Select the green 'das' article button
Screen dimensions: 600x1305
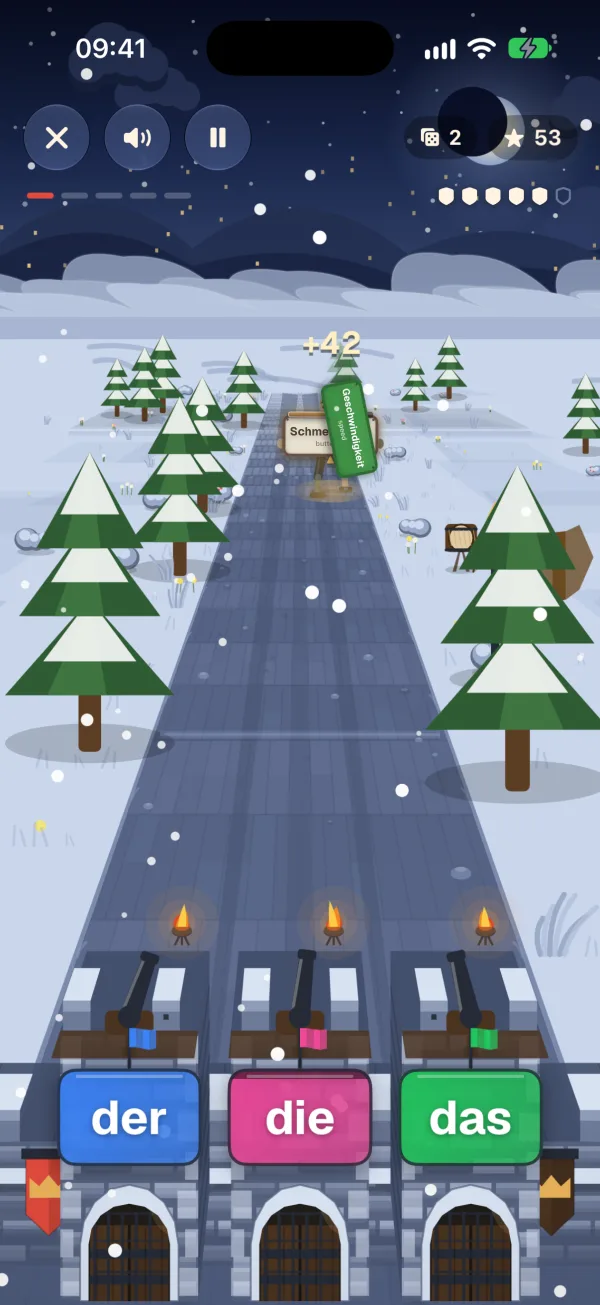click(x=471, y=1117)
